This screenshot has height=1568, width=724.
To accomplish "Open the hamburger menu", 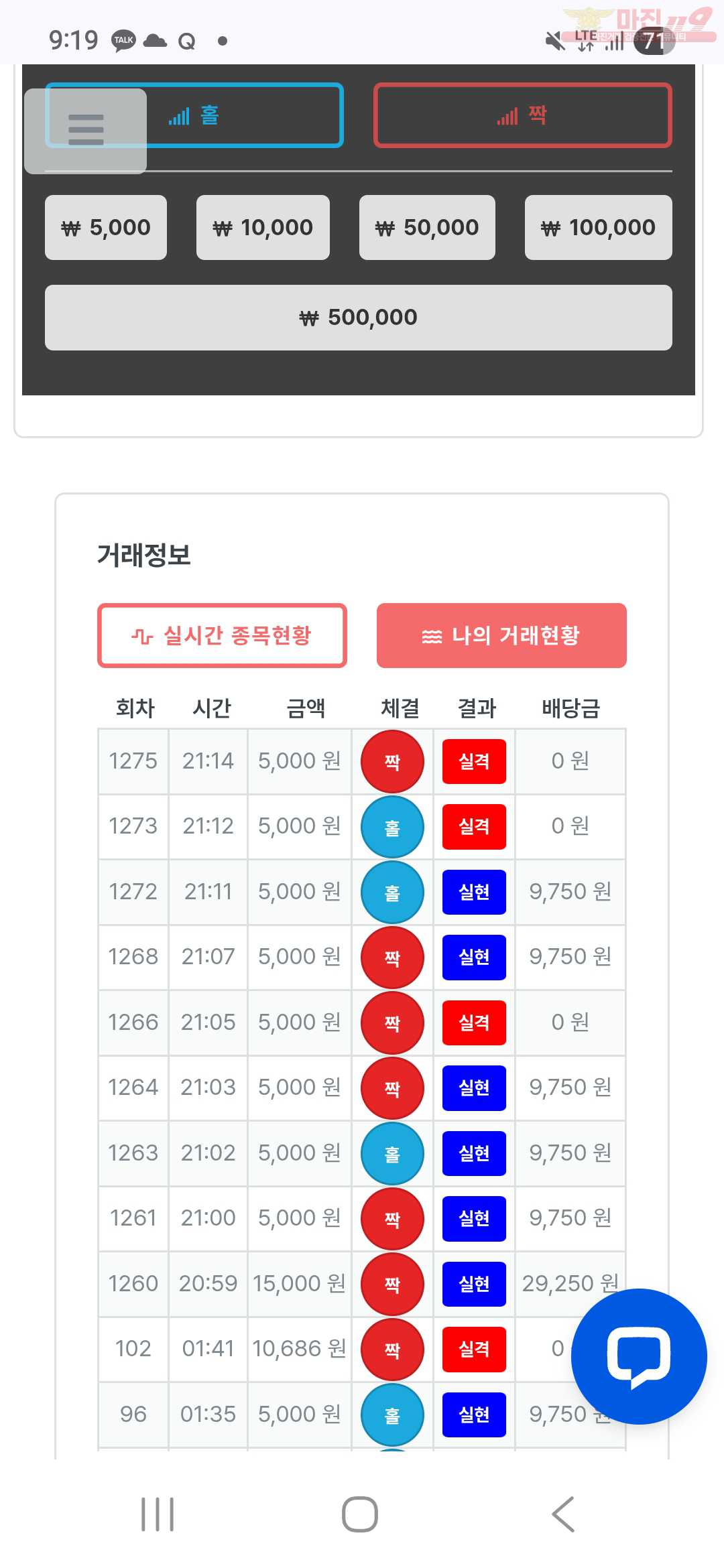I will tap(86, 130).
